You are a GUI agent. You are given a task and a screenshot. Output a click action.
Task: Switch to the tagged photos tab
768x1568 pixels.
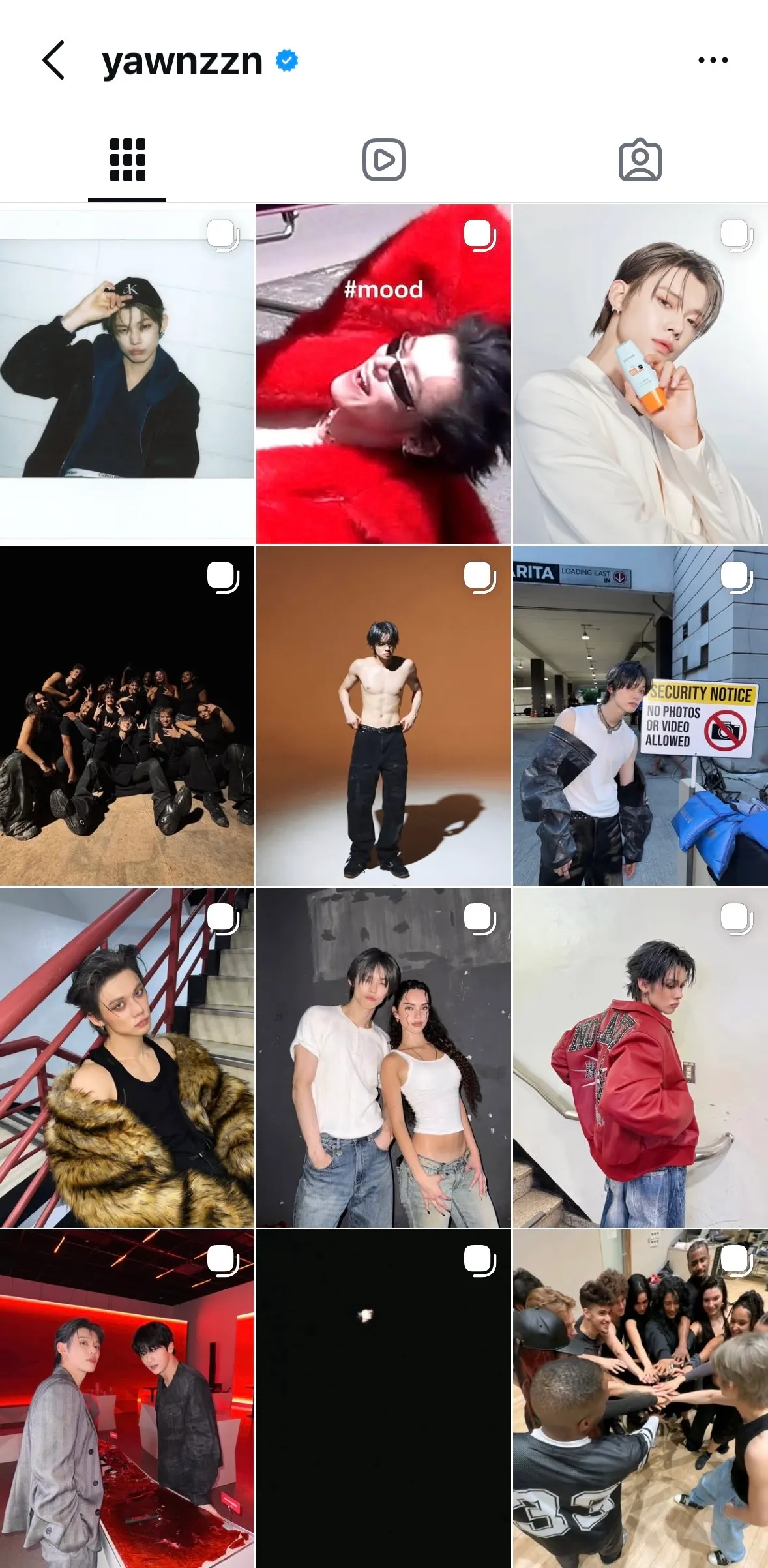click(x=640, y=160)
